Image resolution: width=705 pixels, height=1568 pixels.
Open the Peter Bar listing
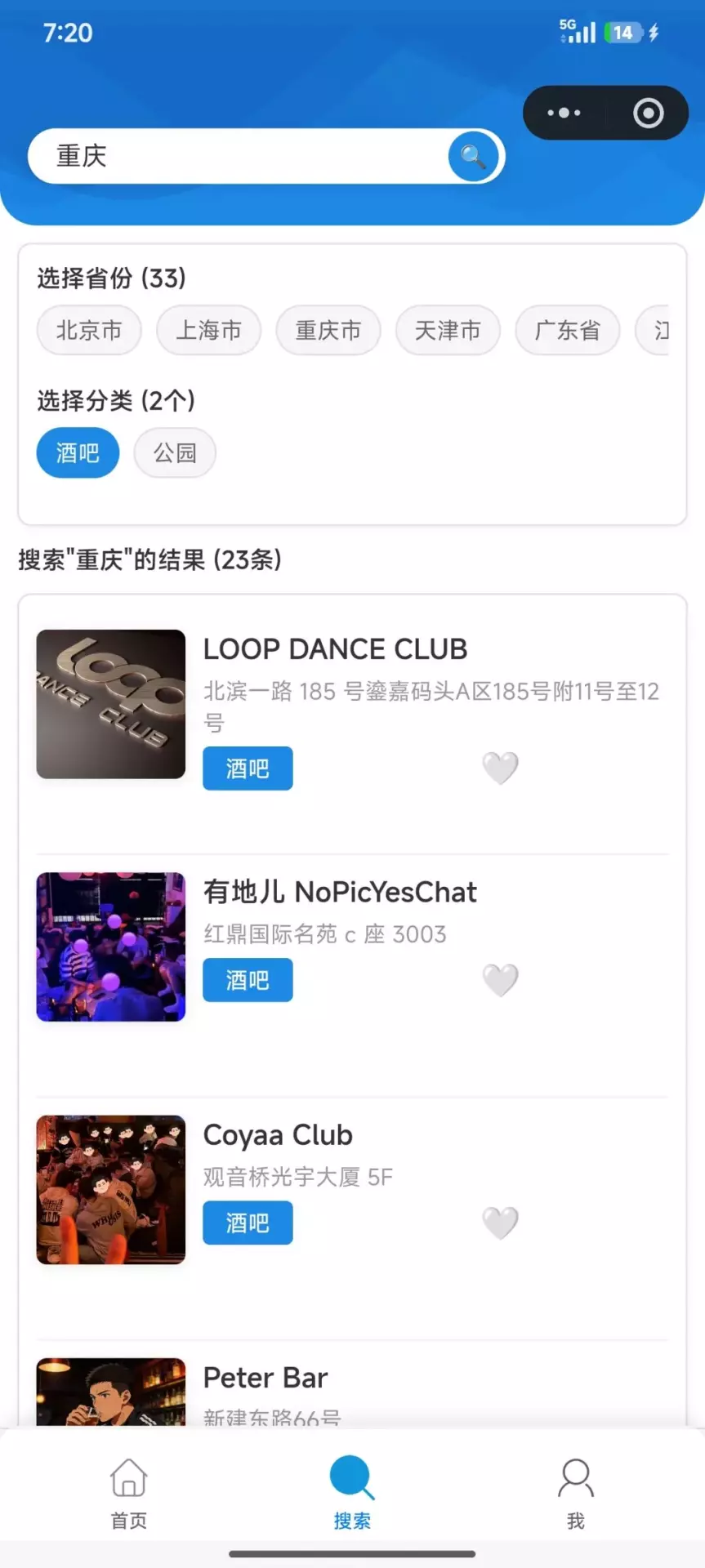[x=265, y=1379]
